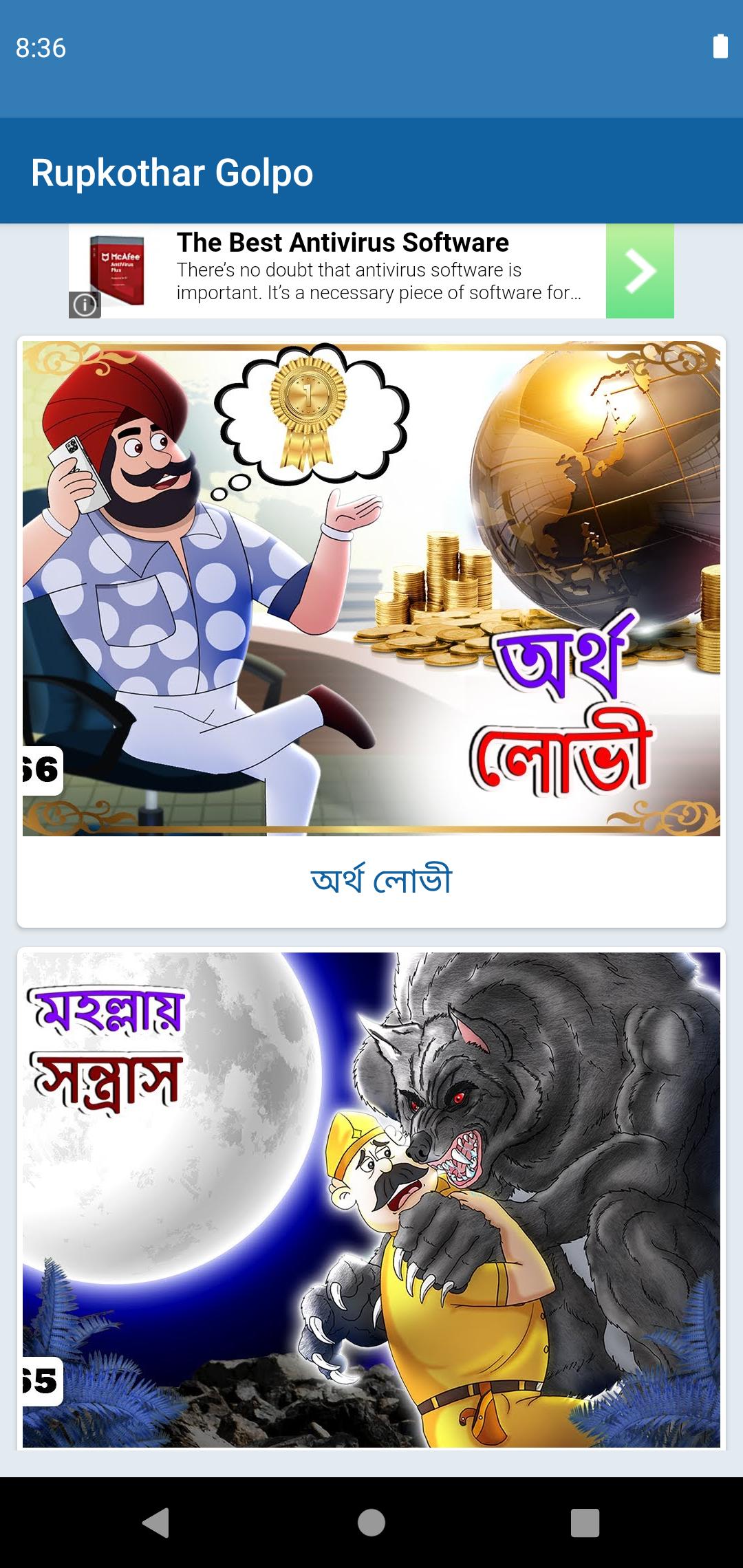Open the ad info icon

85,305
